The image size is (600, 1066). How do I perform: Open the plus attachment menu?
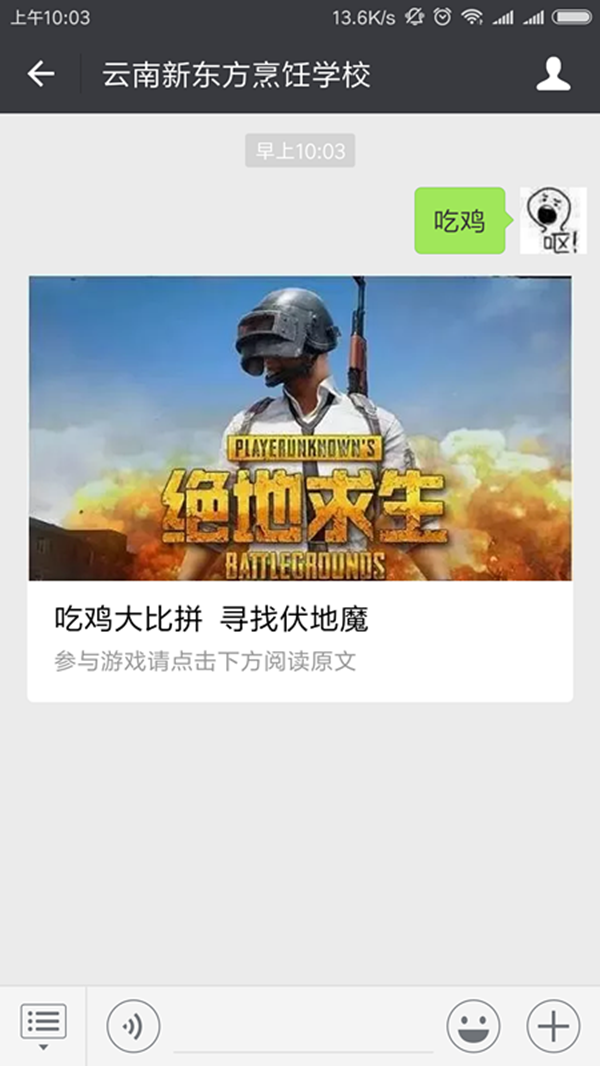click(x=553, y=1026)
